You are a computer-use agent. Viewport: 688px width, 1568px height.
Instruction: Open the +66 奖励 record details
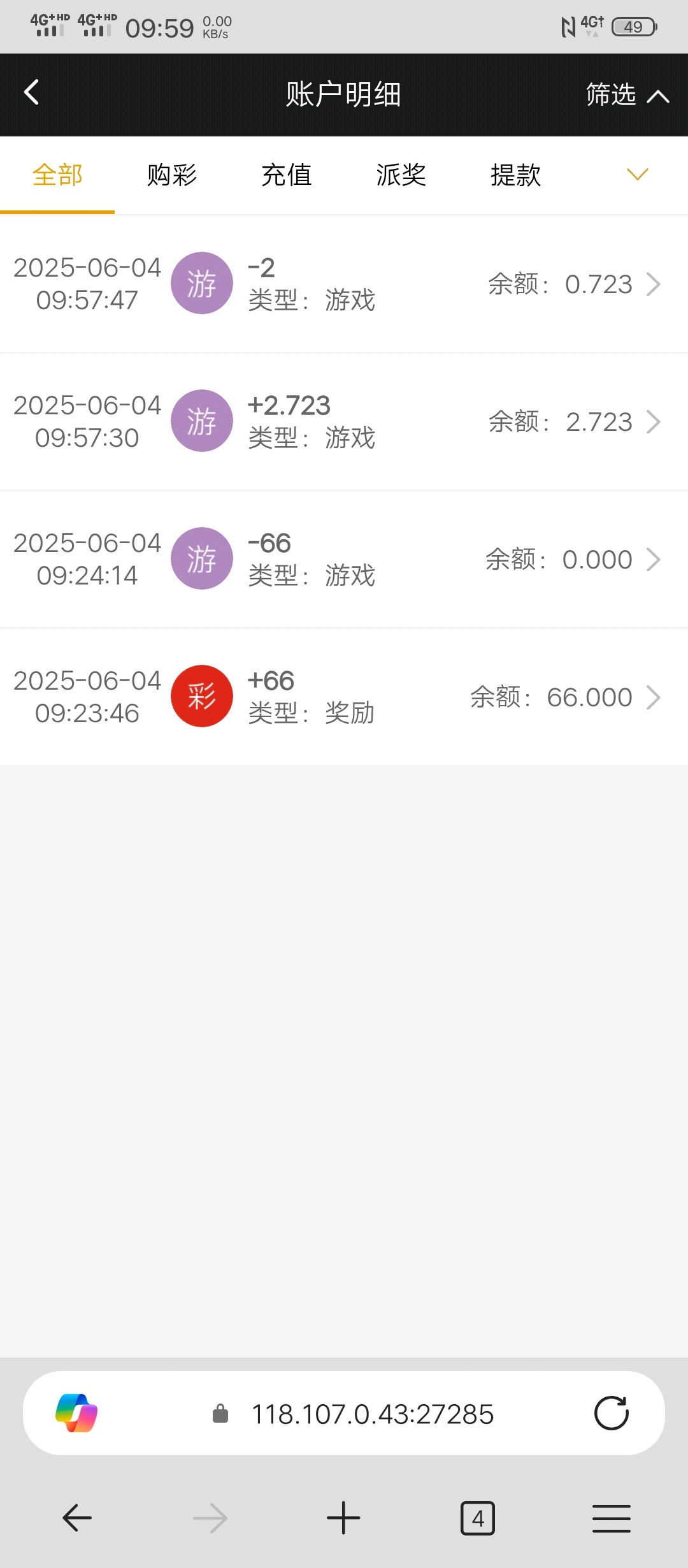coord(344,697)
